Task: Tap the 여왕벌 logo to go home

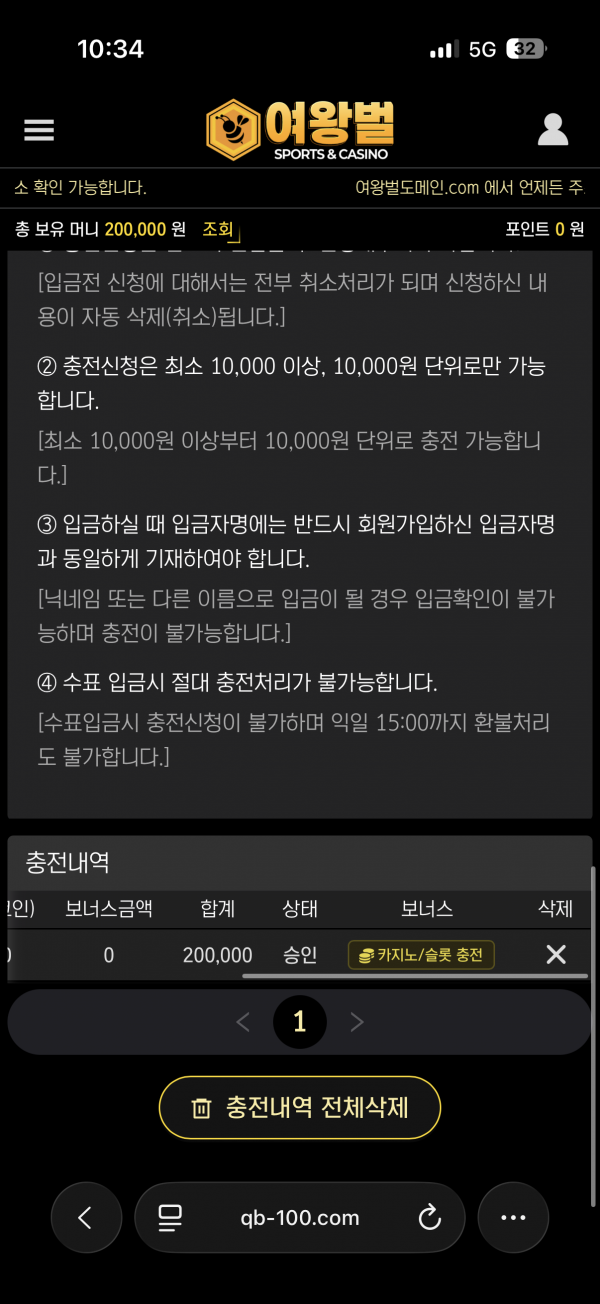Action: pyautogui.click(x=300, y=130)
